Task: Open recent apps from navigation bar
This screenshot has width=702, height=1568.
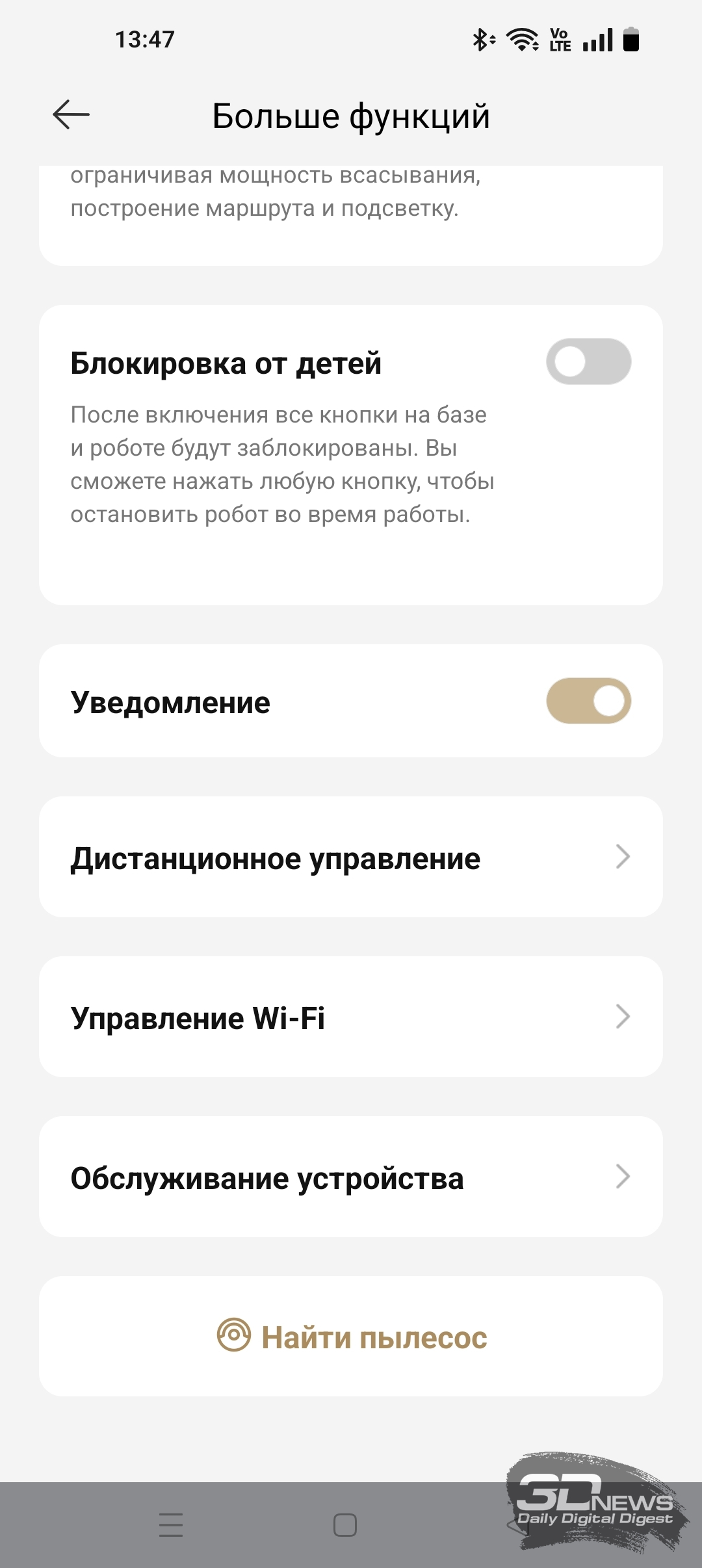Action: pos(171,1524)
